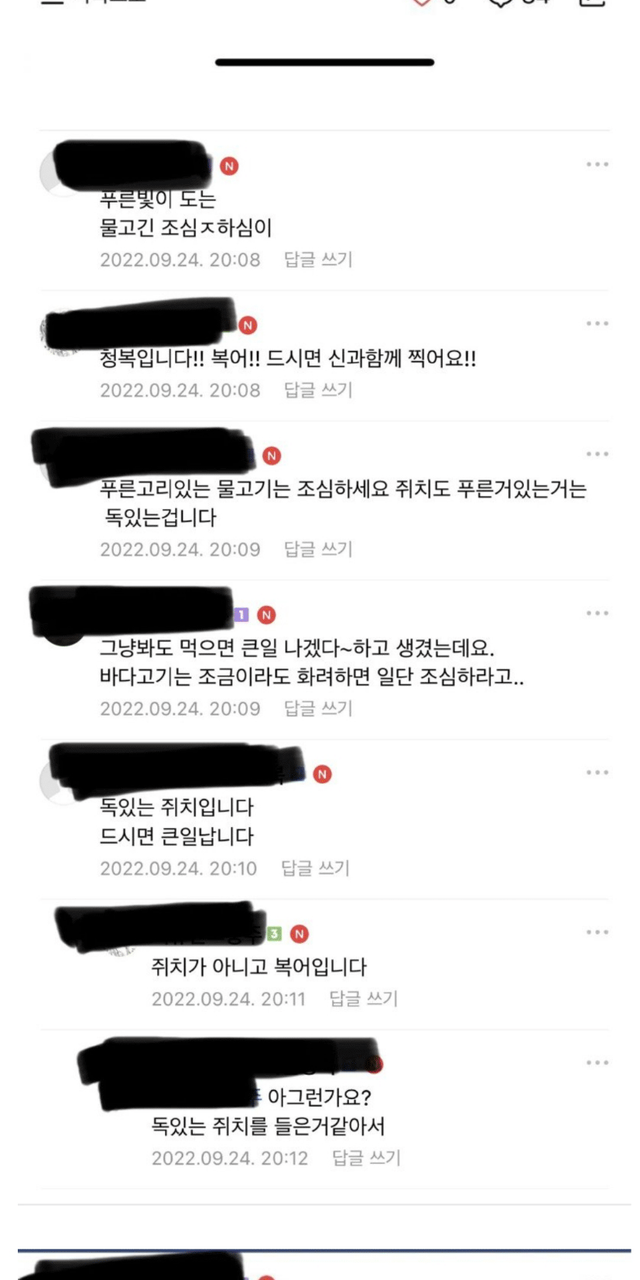The image size is (640, 1280).
Task: Open options for the "푸른빛이 도는" comment
Action: click(x=597, y=165)
